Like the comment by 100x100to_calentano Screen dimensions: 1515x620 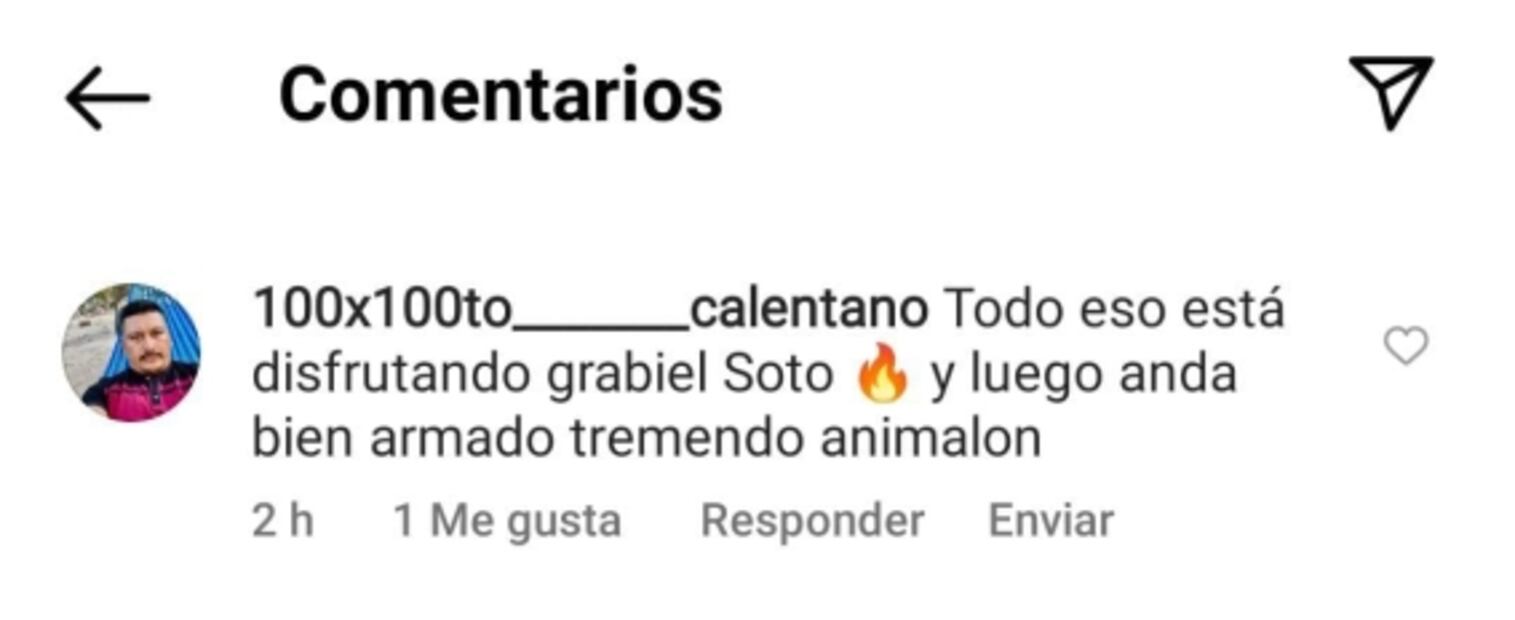click(1405, 346)
